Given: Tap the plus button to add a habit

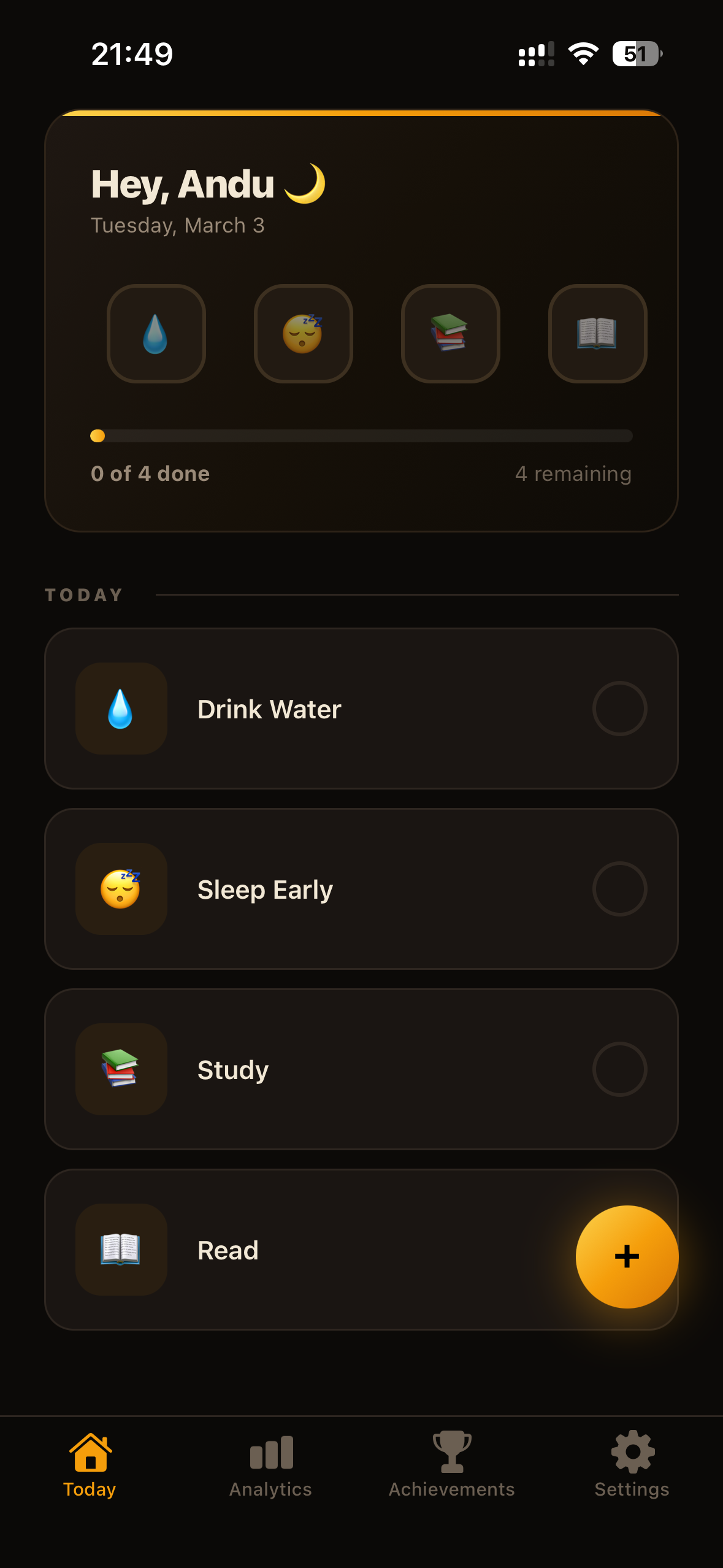Looking at the screenshot, I should (626, 1256).
